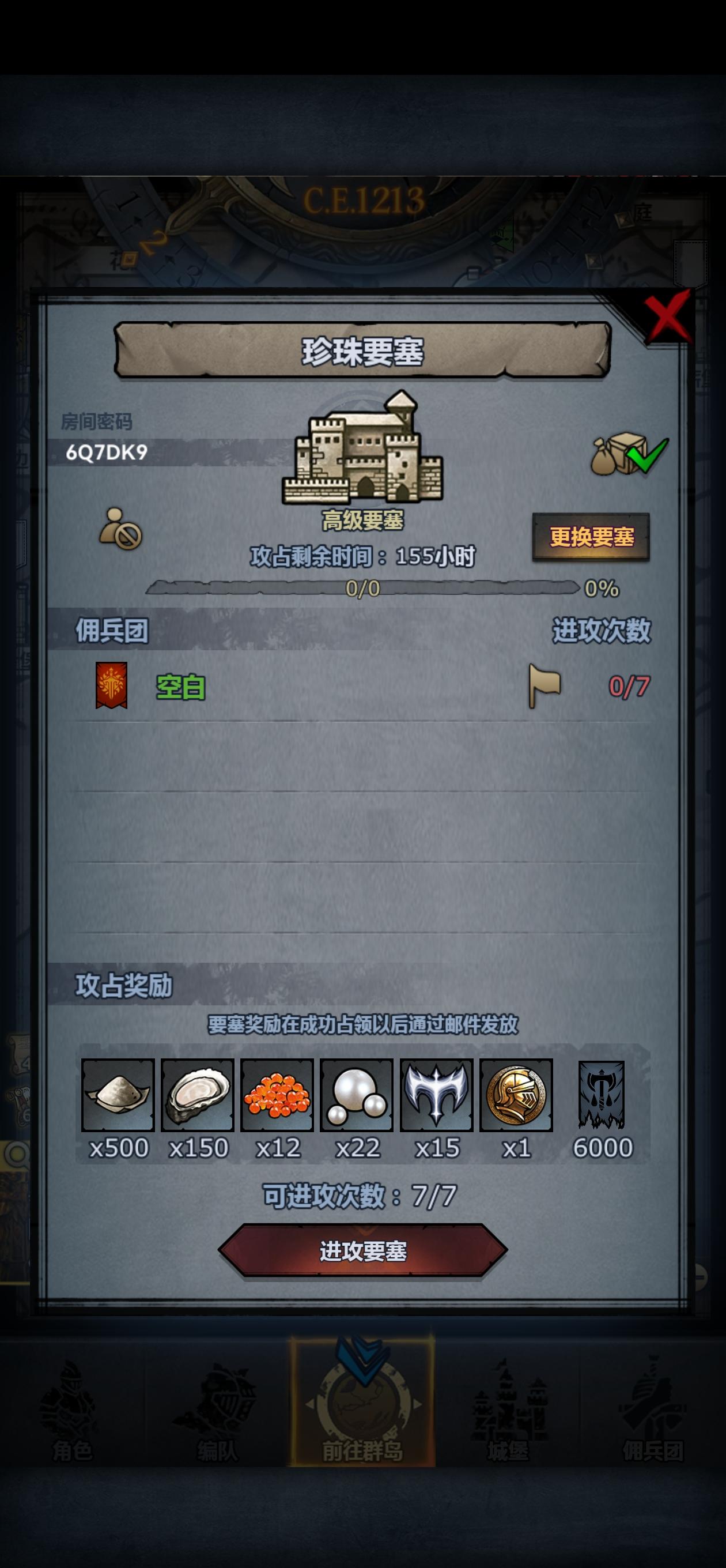Click the flag icon beside 0/7 attack count
726x1568 pixels.
546,687
